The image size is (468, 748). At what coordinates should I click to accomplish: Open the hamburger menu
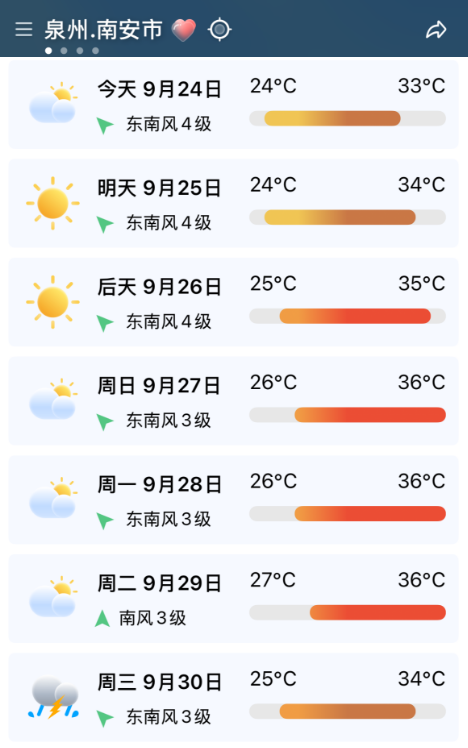pos(24,30)
